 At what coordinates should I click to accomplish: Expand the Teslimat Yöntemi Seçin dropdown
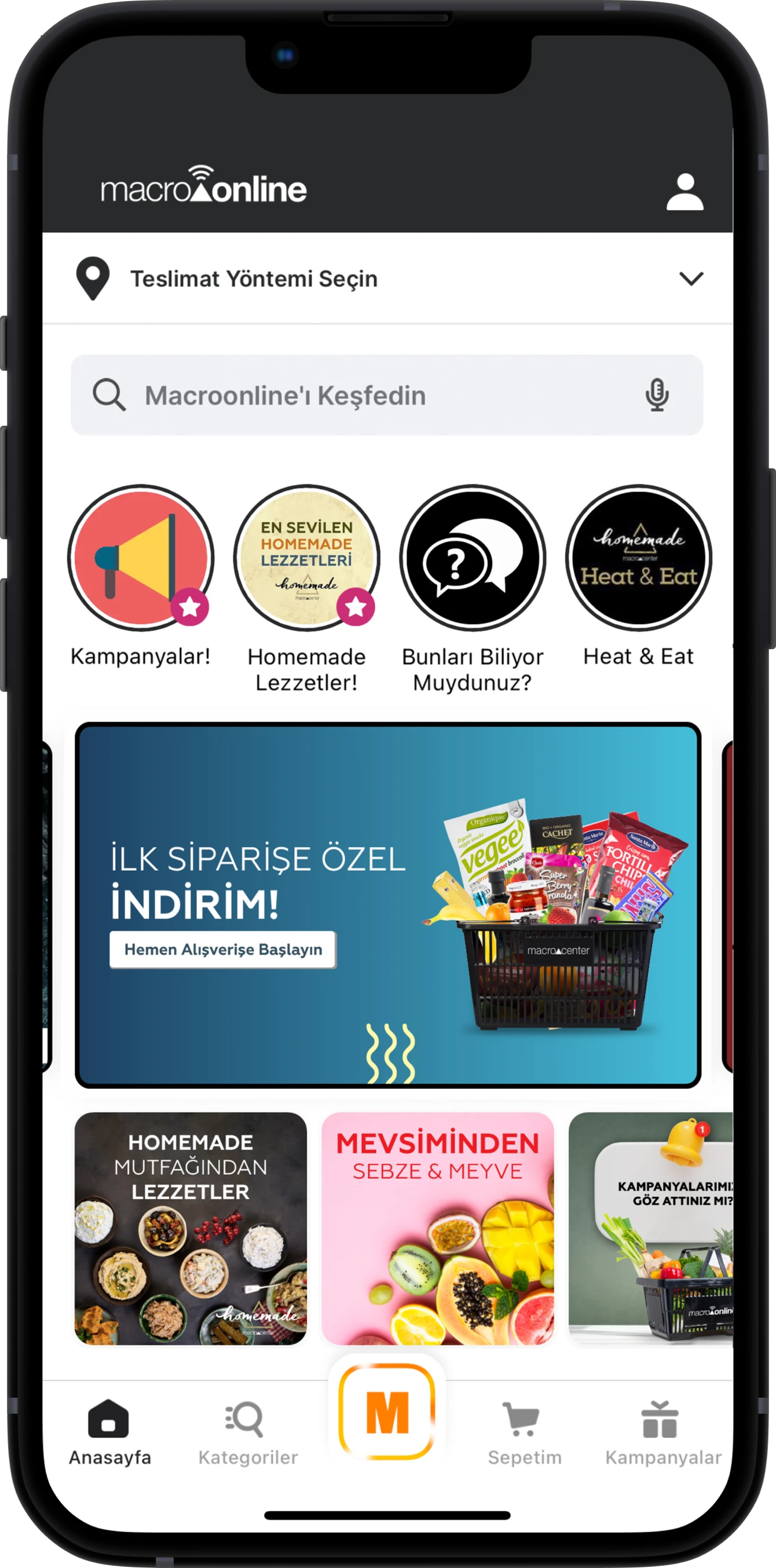691,279
